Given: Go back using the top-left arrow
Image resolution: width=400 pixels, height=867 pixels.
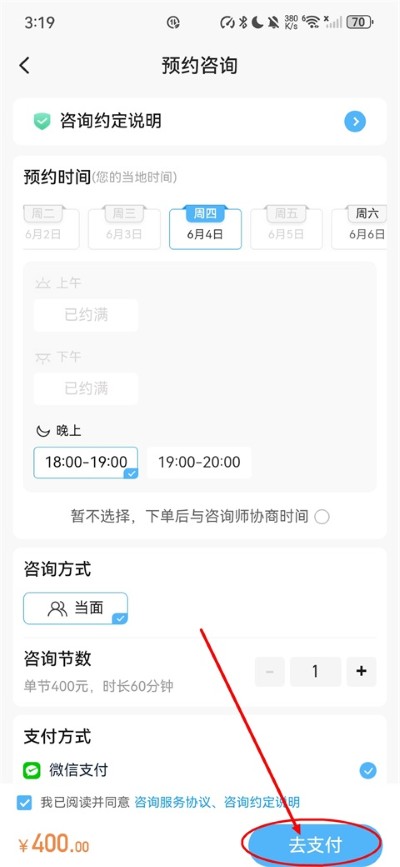Looking at the screenshot, I should [24, 65].
